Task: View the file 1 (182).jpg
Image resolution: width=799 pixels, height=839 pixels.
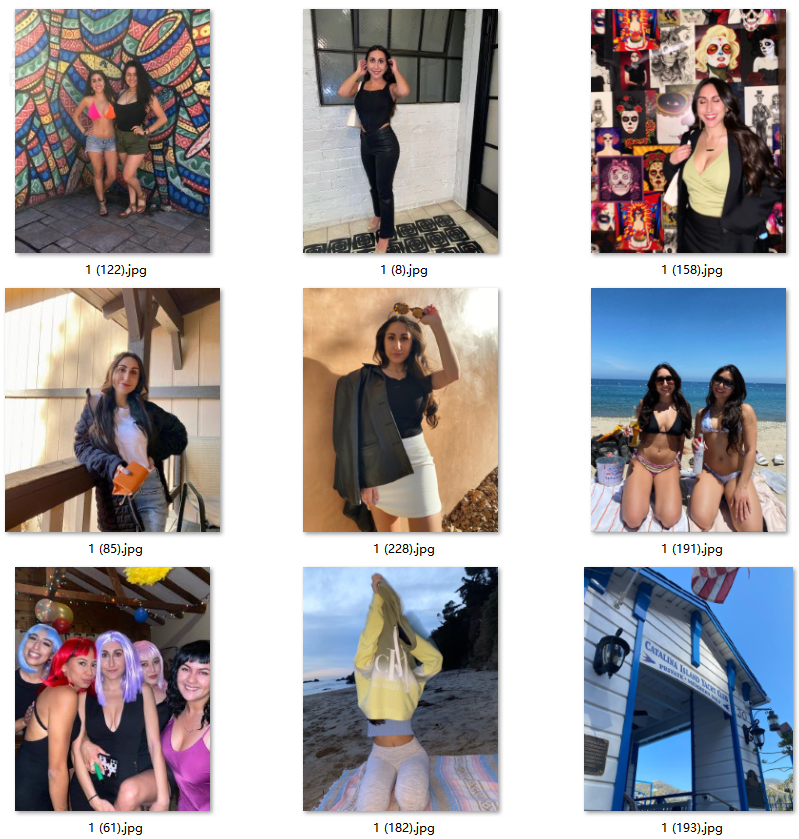Action: [x=400, y=689]
